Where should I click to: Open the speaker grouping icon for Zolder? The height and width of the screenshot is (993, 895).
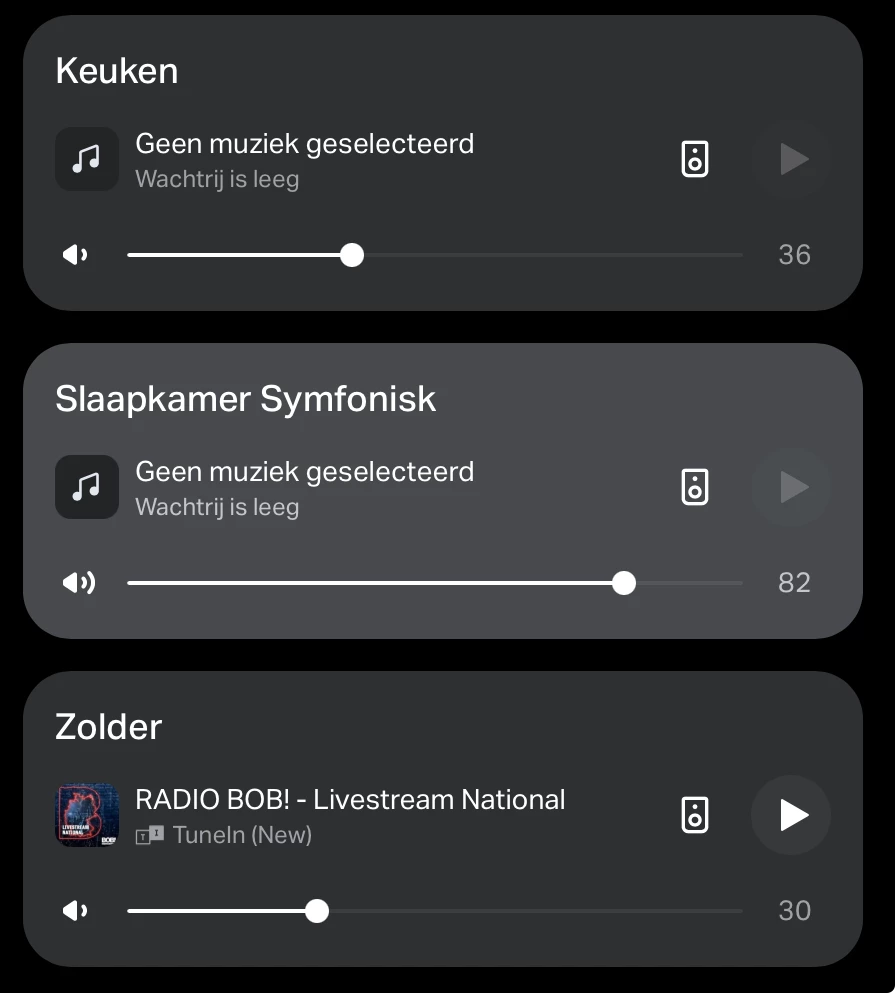tap(695, 815)
